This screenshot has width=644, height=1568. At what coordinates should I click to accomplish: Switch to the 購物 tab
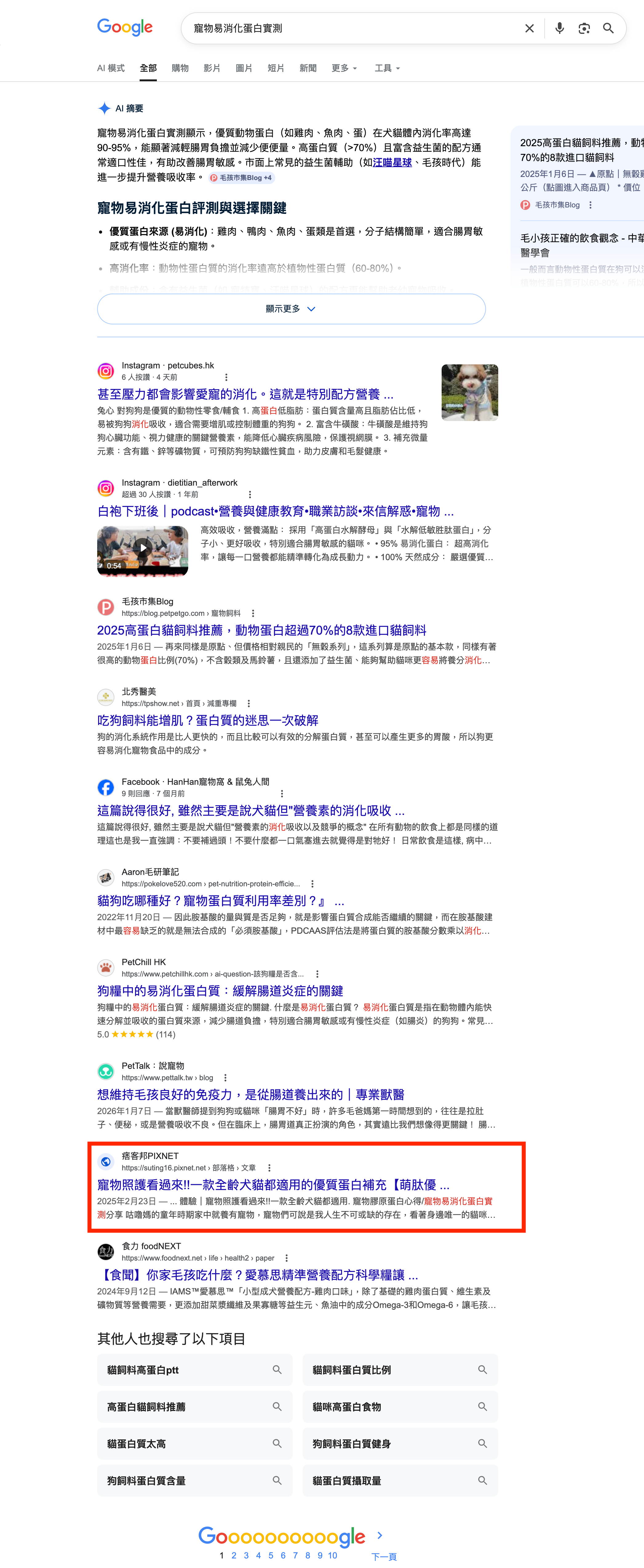pyautogui.click(x=180, y=68)
